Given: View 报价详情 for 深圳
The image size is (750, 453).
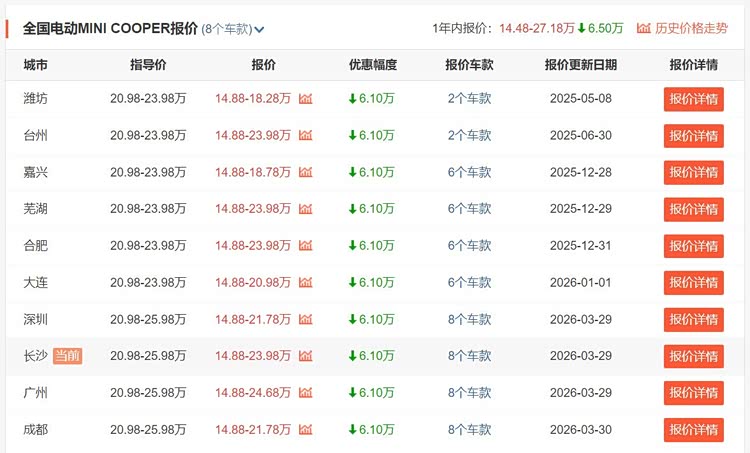Looking at the screenshot, I should coord(693,320).
